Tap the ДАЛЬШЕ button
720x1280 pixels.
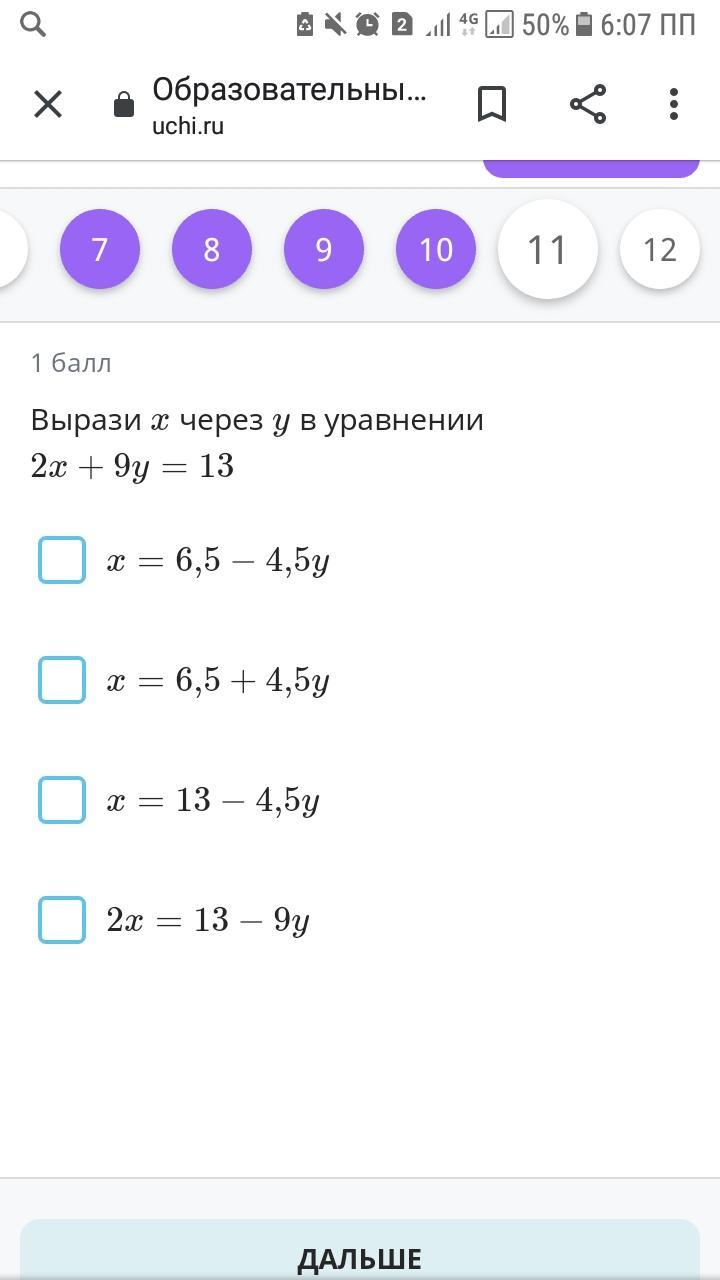pyautogui.click(x=359, y=1255)
